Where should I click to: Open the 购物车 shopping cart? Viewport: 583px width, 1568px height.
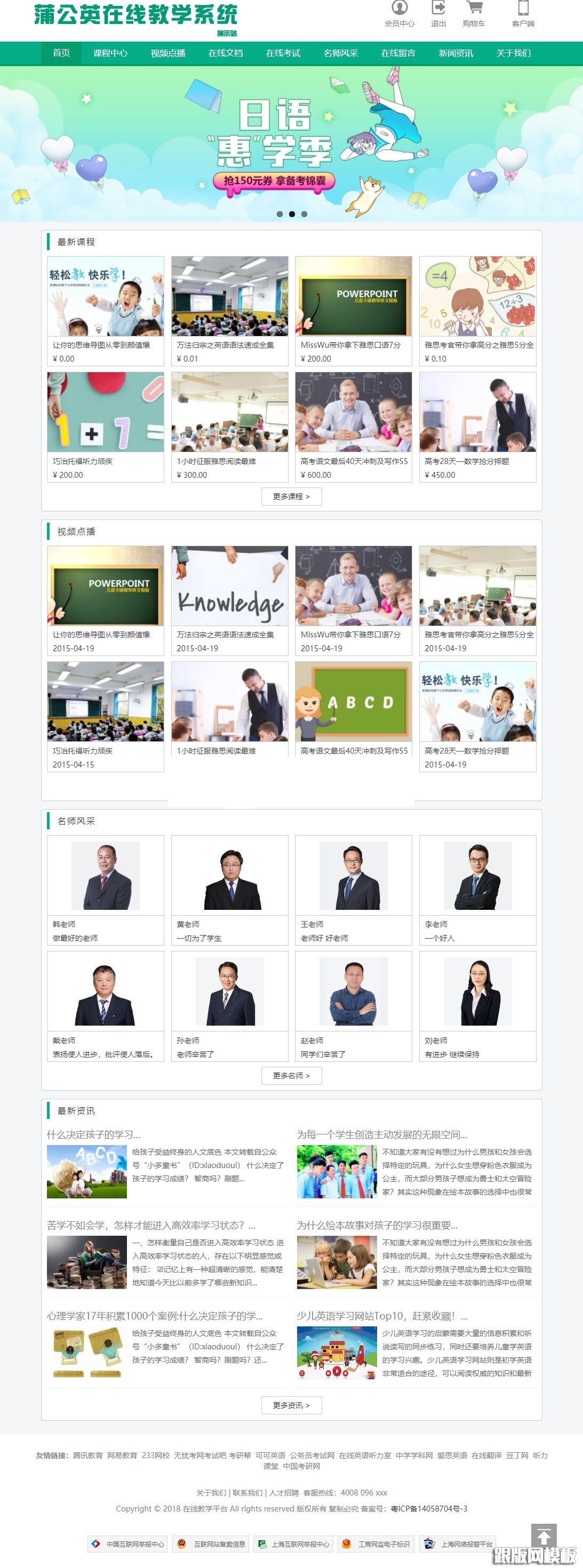(474, 14)
